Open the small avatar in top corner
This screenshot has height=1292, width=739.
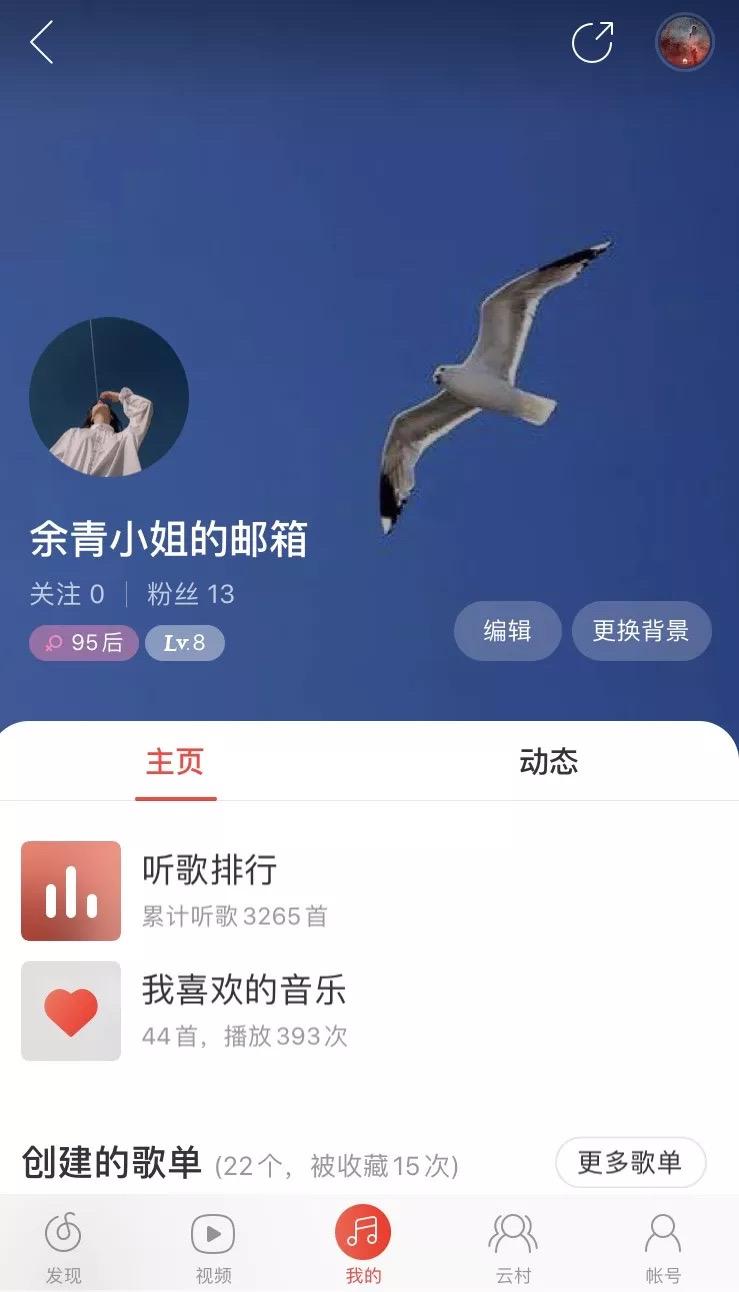[684, 43]
